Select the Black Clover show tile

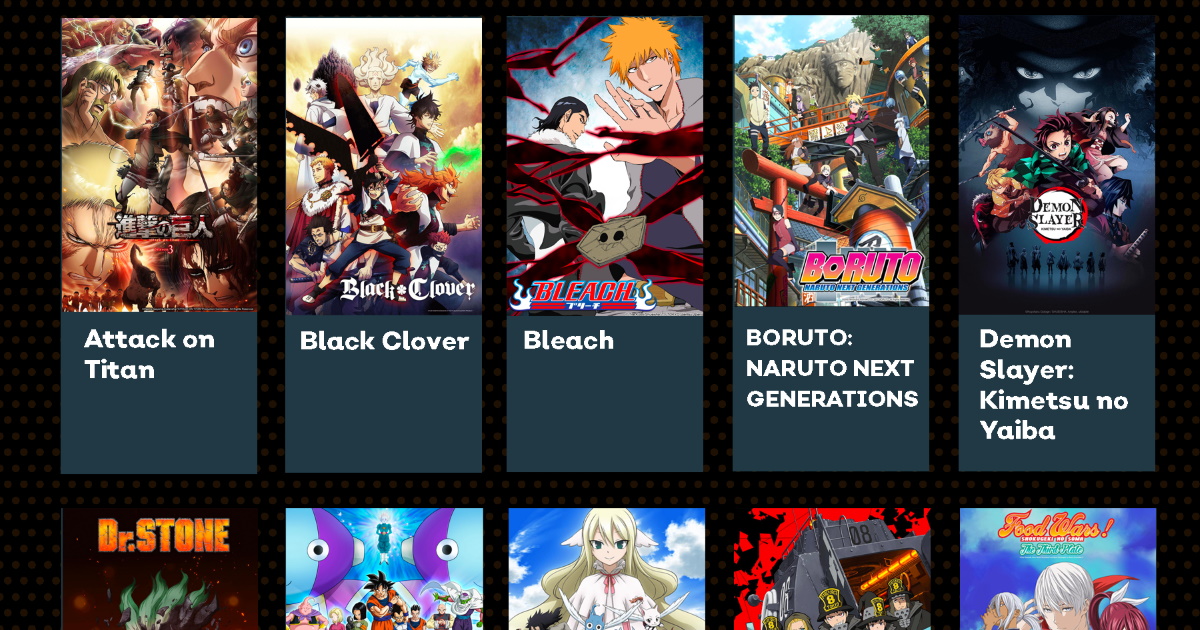384,245
